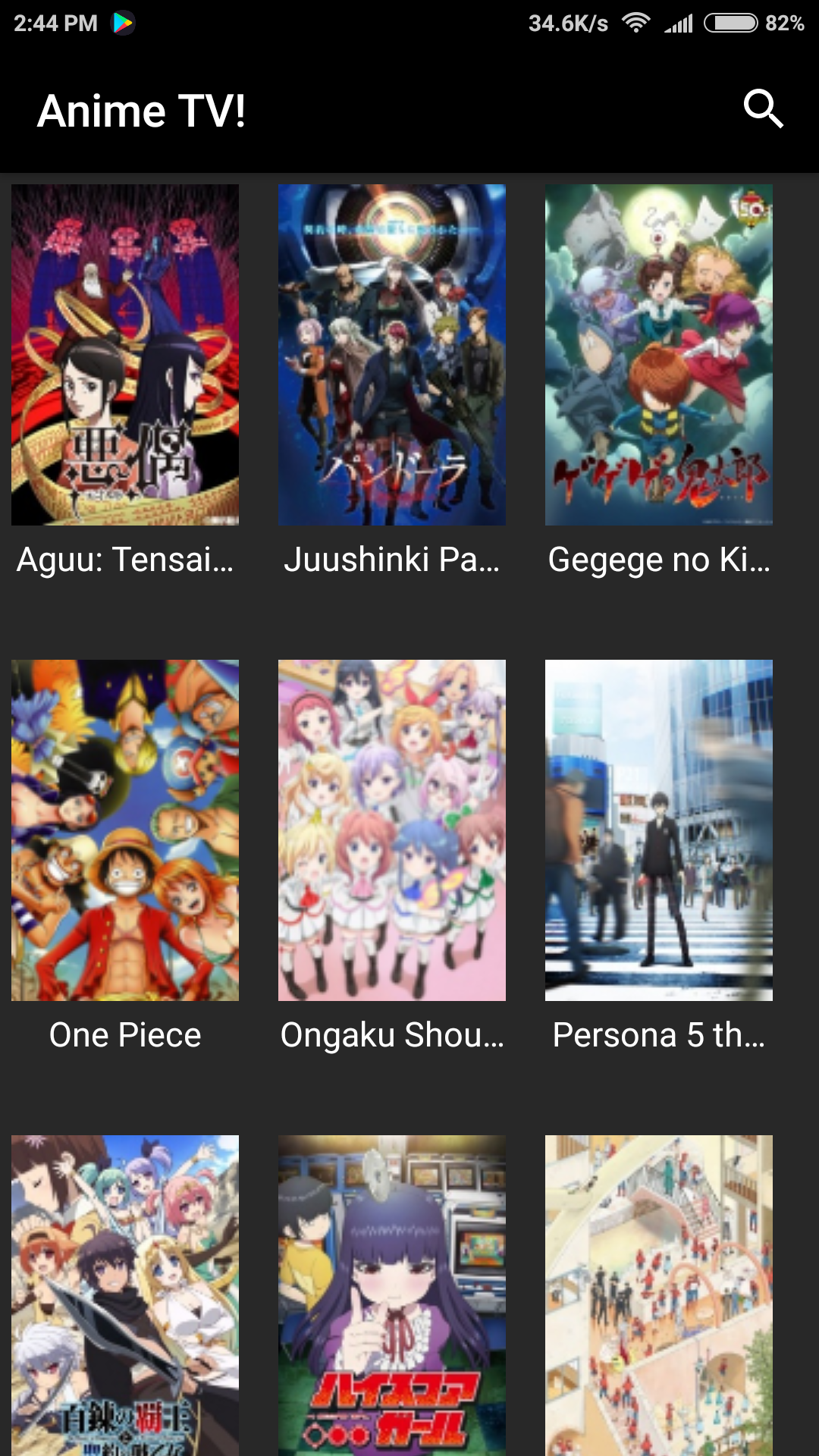Screen dimensions: 819x1456
Task: Open the staircase building illustration anime tile
Action: pyautogui.click(x=659, y=1295)
